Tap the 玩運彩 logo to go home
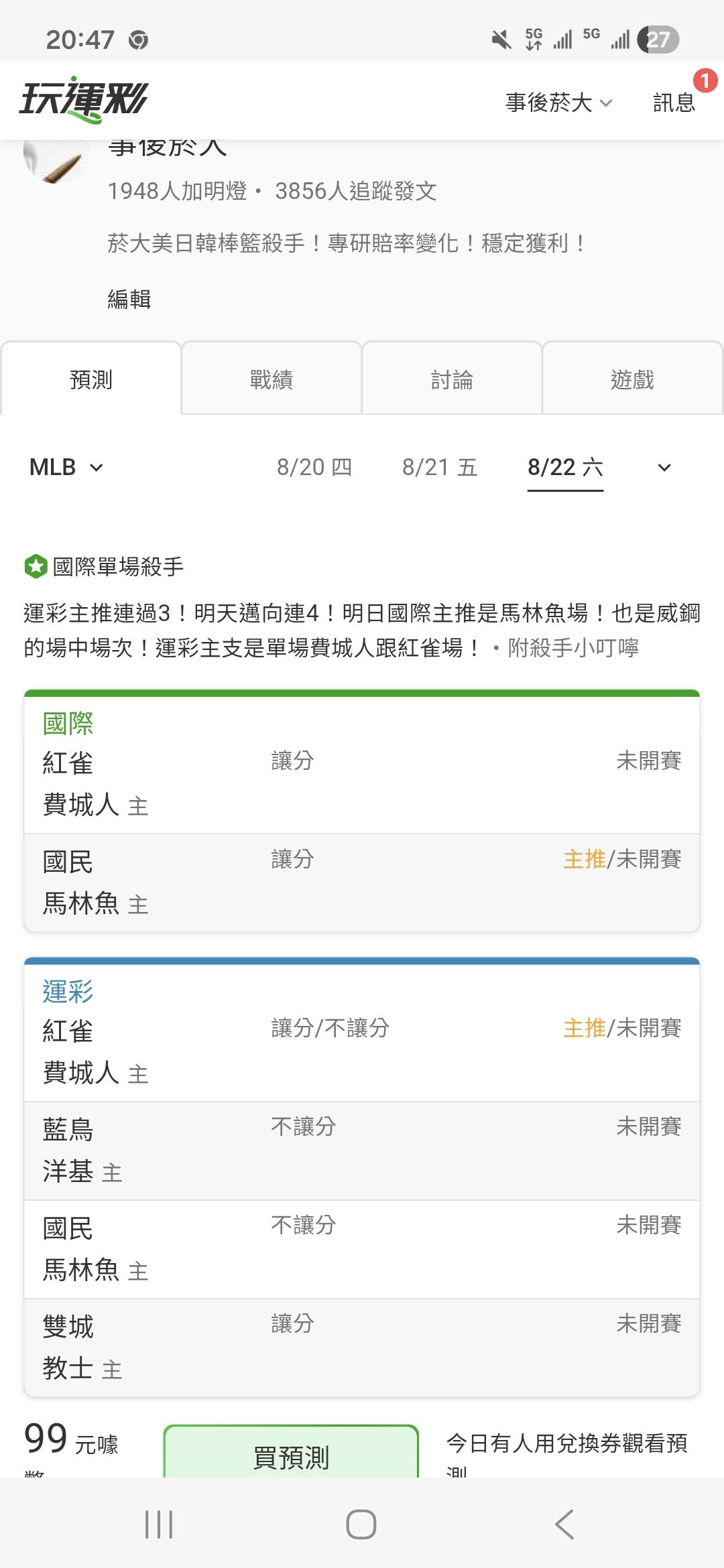The image size is (724, 1568). coord(83,99)
